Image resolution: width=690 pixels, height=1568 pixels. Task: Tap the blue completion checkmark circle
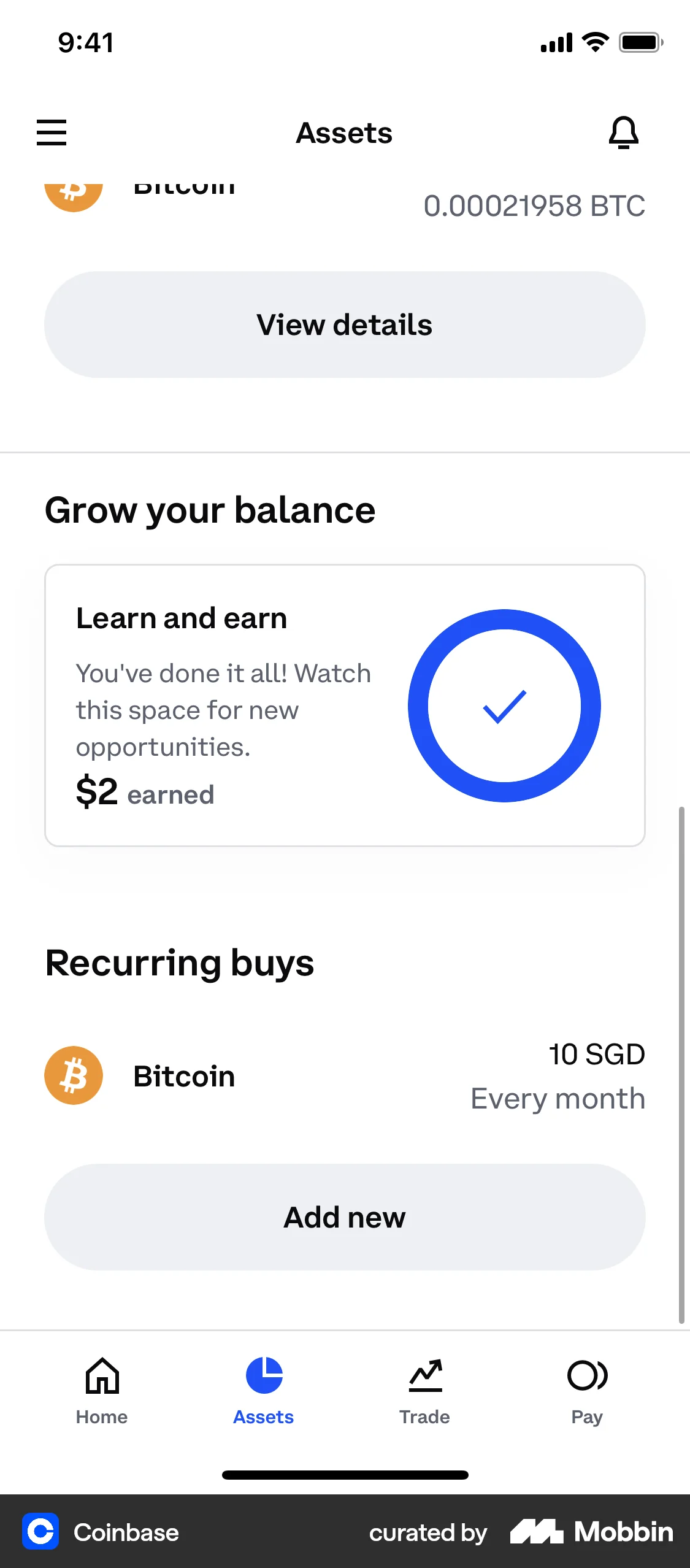(504, 705)
